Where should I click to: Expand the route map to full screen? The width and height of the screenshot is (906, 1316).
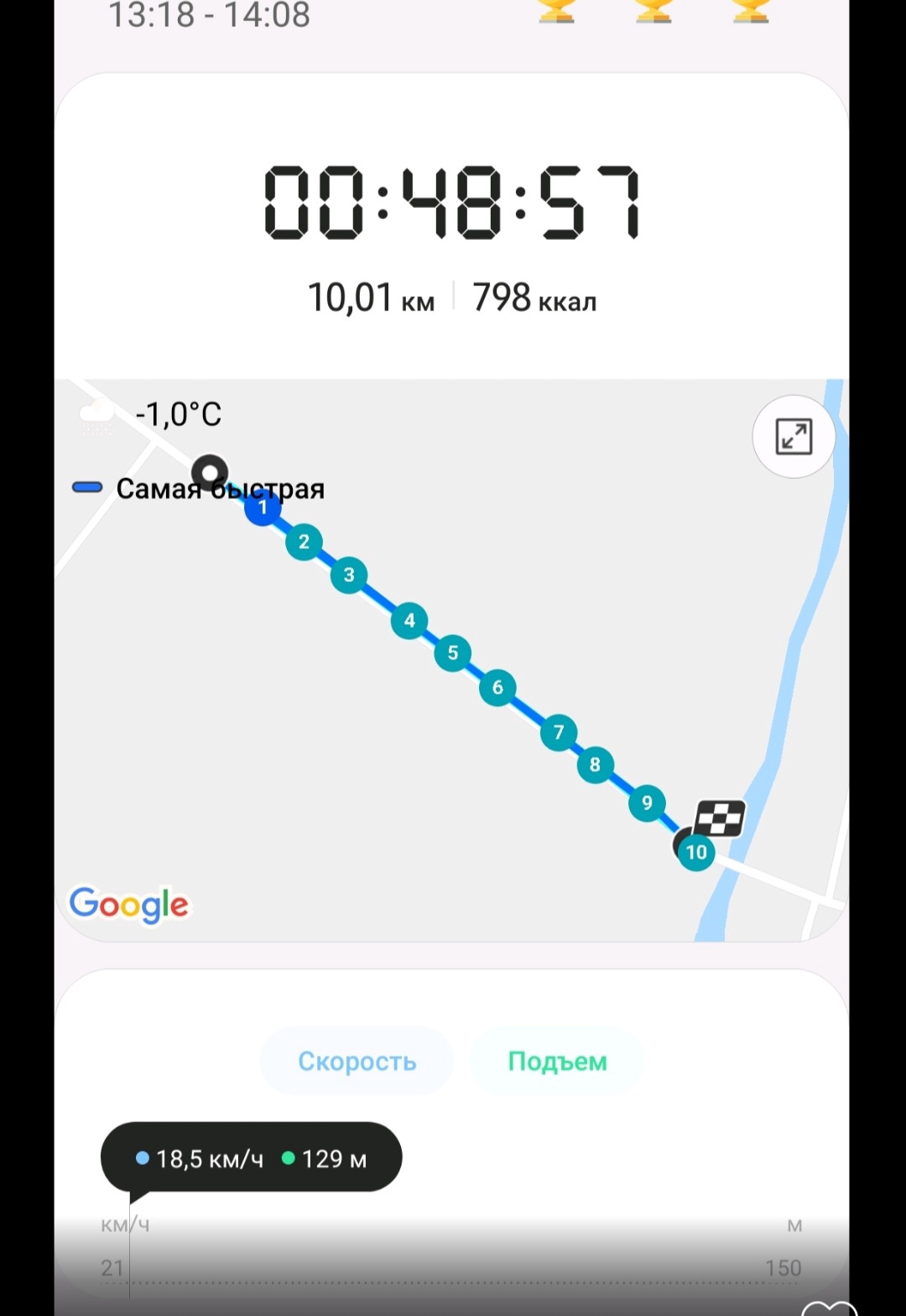click(x=793, y=436)
